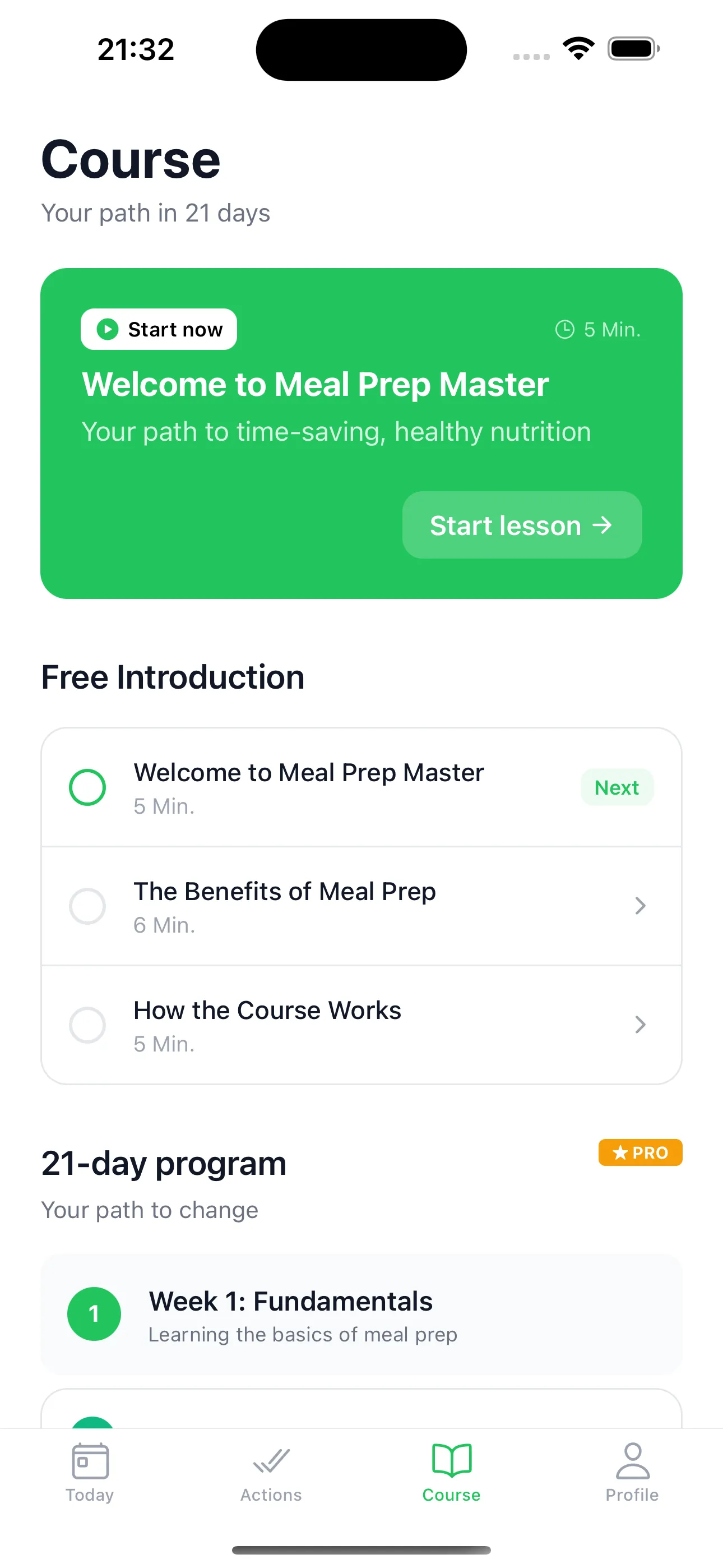Switch to the Actions tab

pyautogui.click(x=270, y=1473)
